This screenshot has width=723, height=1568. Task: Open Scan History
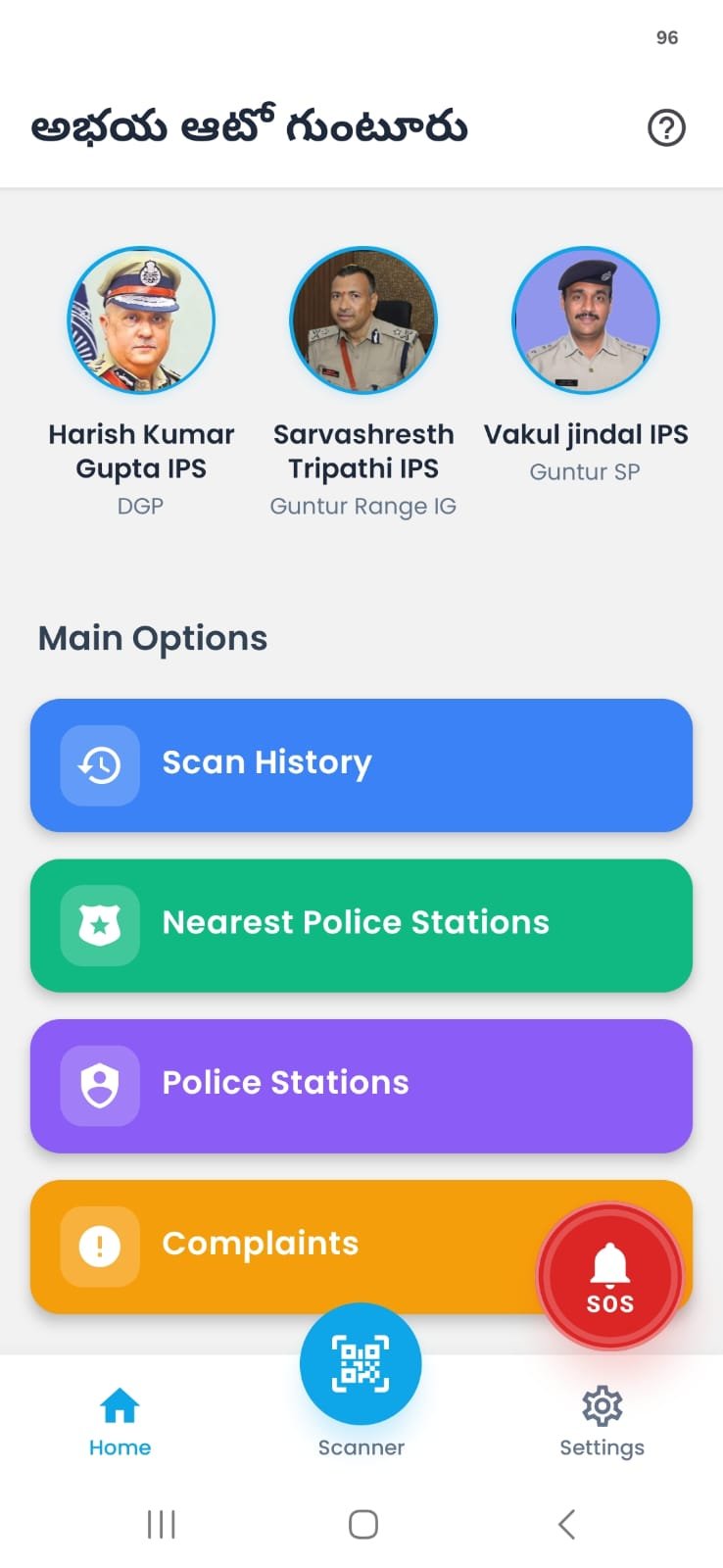point(361,765)
